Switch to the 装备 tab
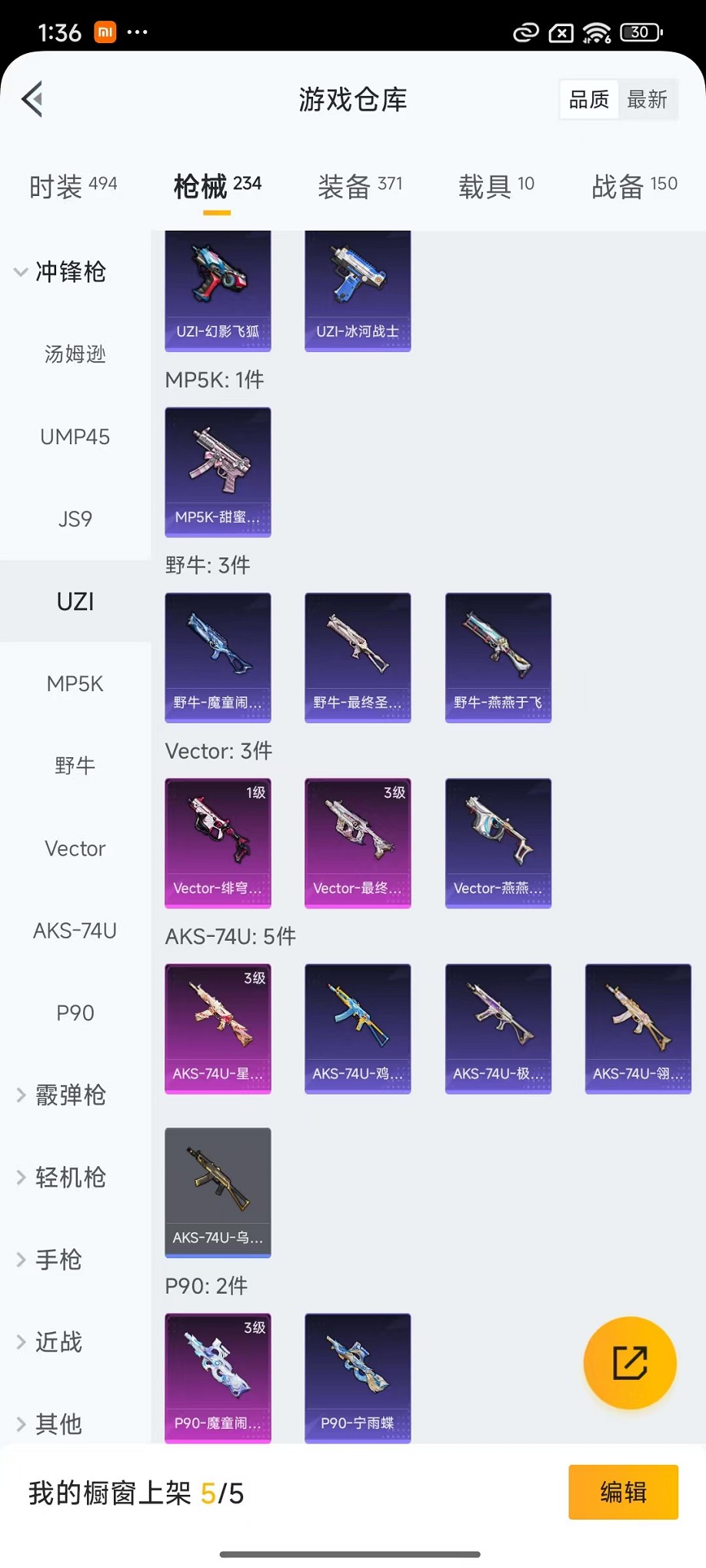The height and width of the screenshot is (1568, 706). tap(359, 185)
